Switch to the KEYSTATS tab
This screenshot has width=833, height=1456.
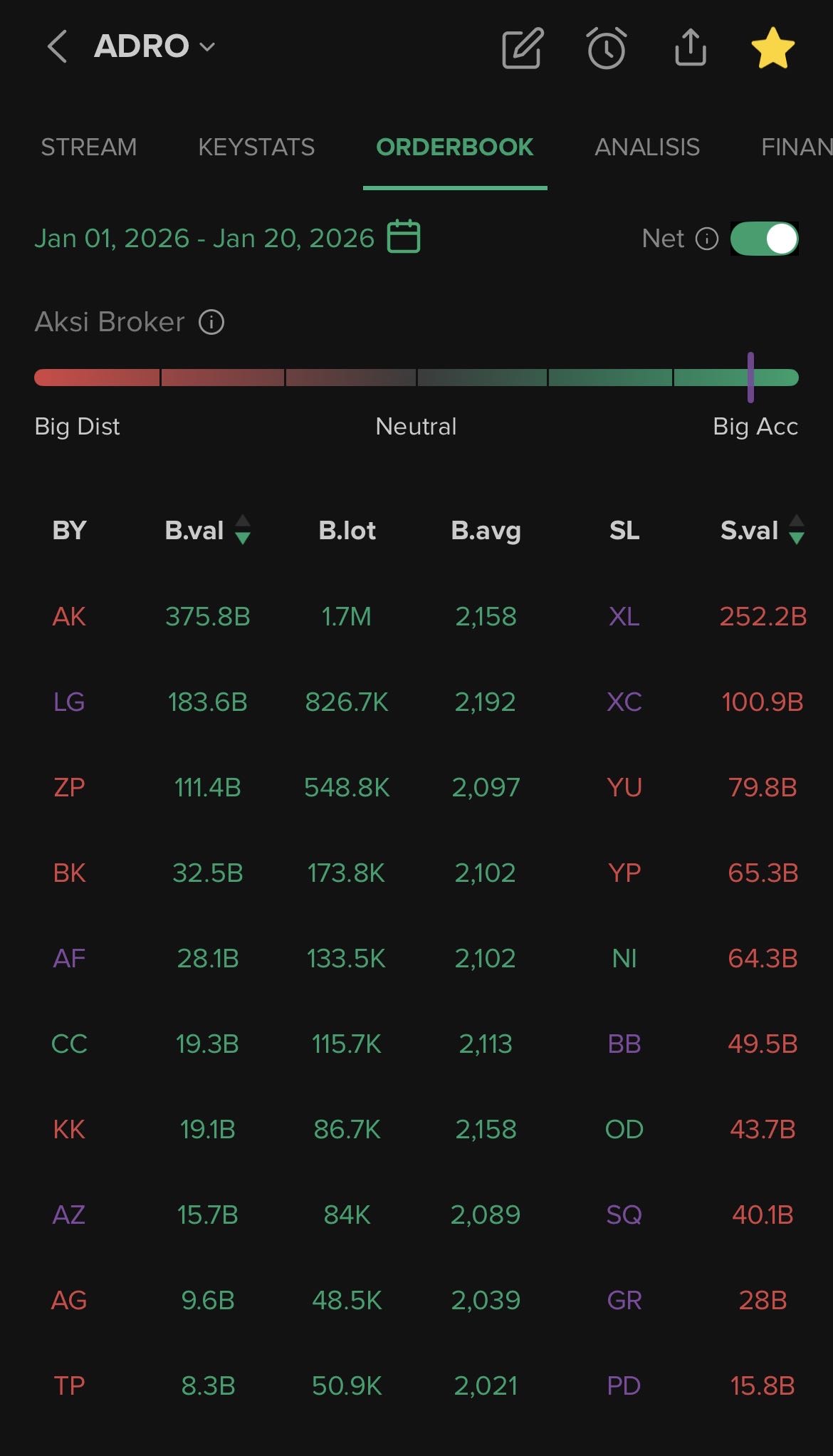point(256,147)
